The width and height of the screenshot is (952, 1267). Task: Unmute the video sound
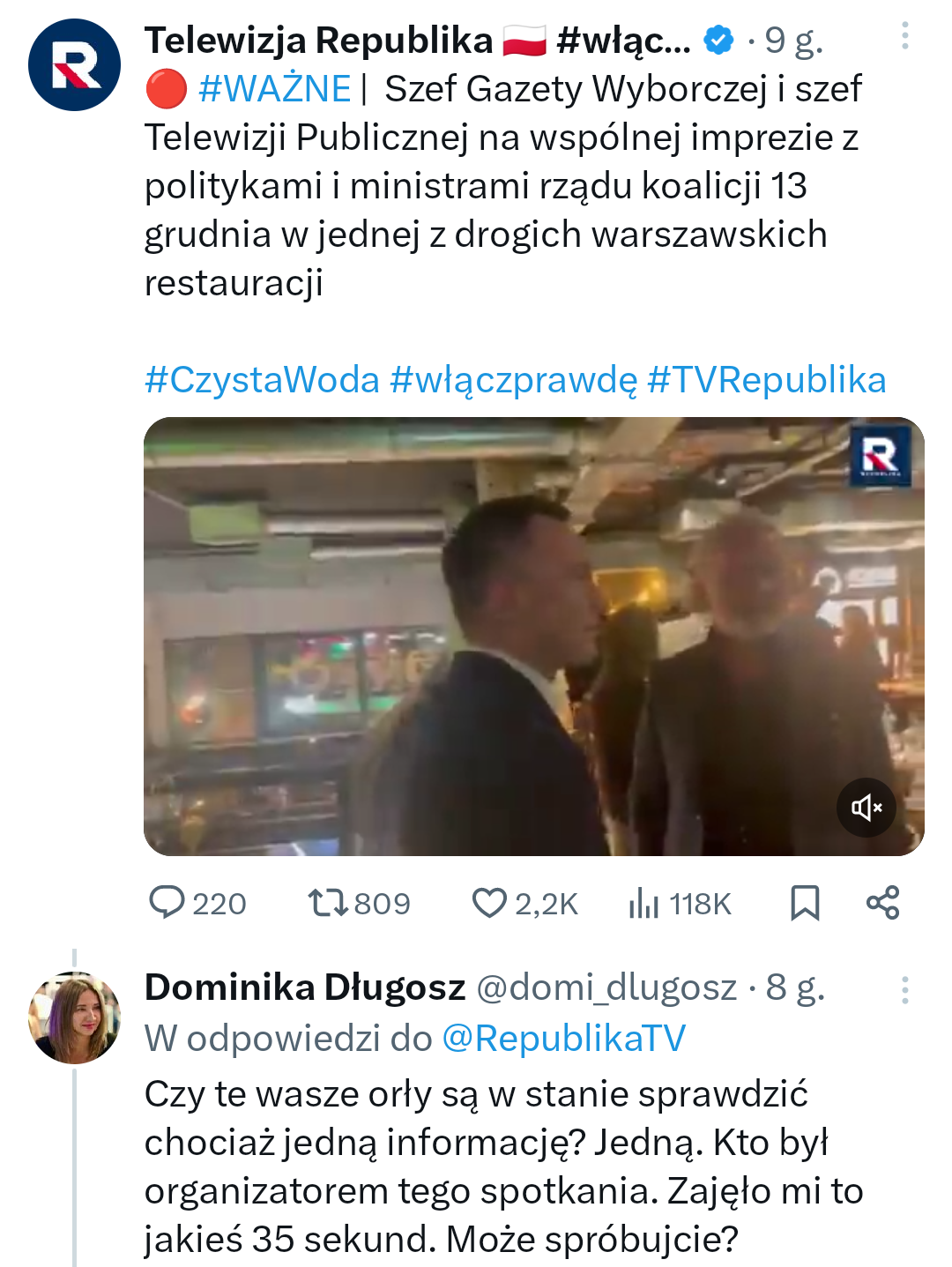click(866, 807)
